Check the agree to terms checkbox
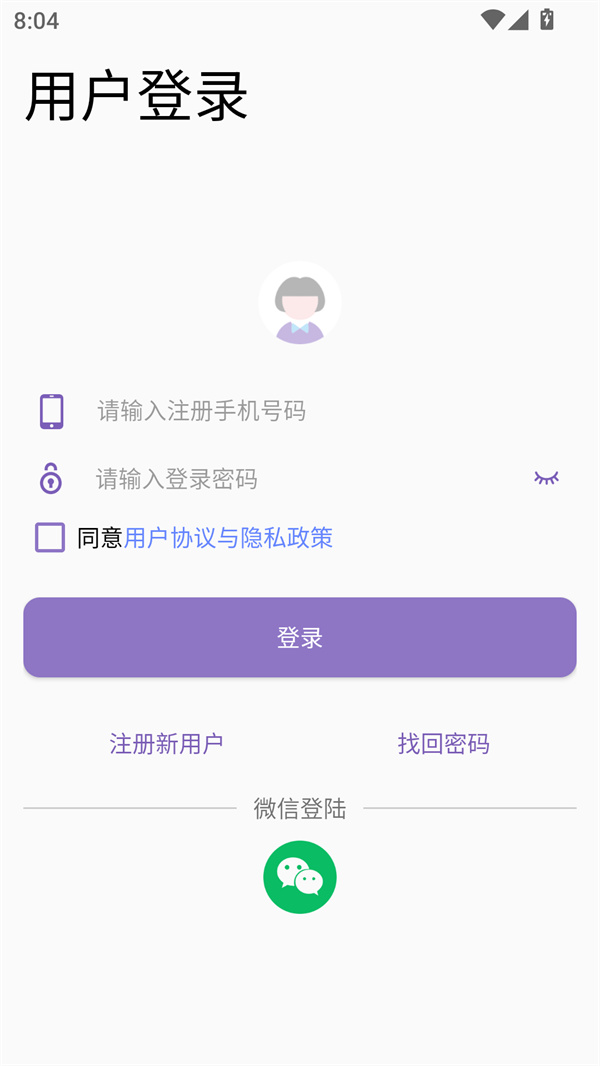Image resolution: width=600 pixels, height=1066 pixels. pos(50,537)
